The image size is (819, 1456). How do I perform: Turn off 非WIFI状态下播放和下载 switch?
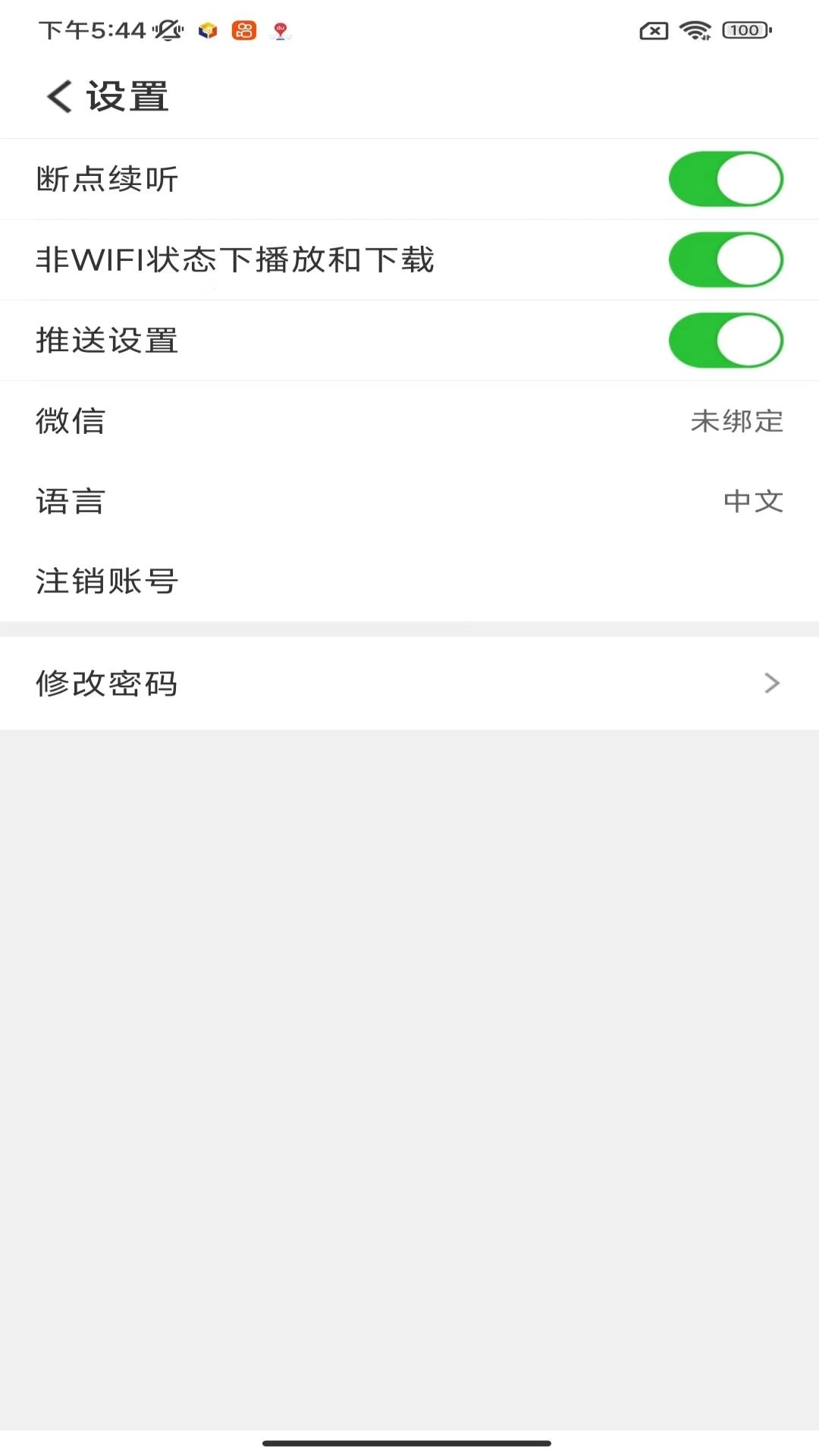(x=725, y=259)
